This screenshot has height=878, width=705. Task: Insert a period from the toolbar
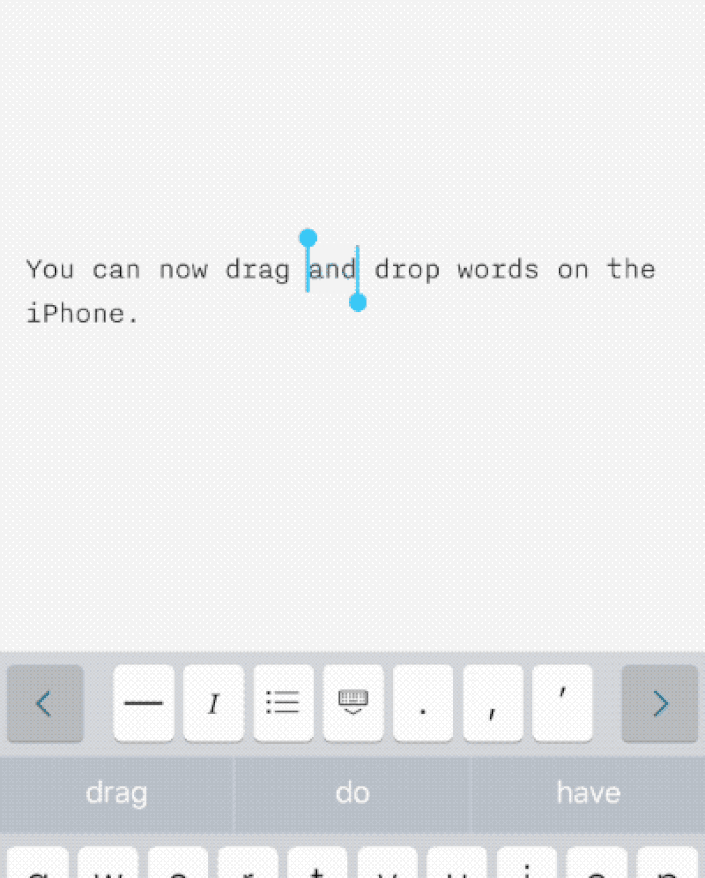point(423,704)
